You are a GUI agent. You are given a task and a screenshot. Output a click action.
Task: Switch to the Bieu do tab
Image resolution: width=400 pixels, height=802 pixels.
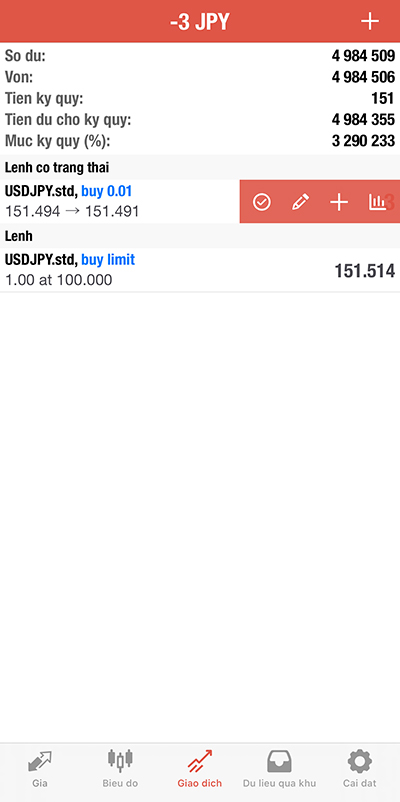(120, 769)
